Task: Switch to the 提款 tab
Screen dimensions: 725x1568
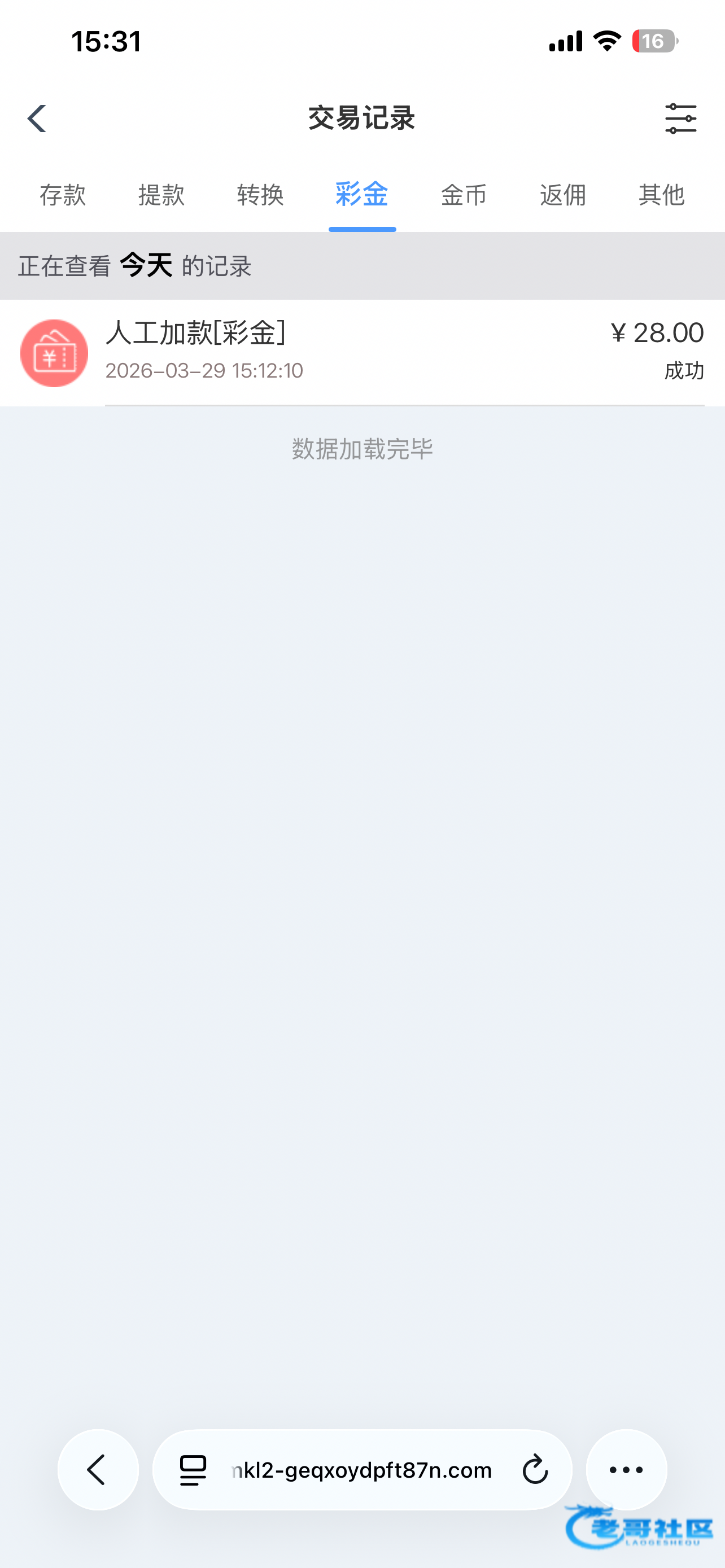Action: pyautogui.click(x=161, y=195)
